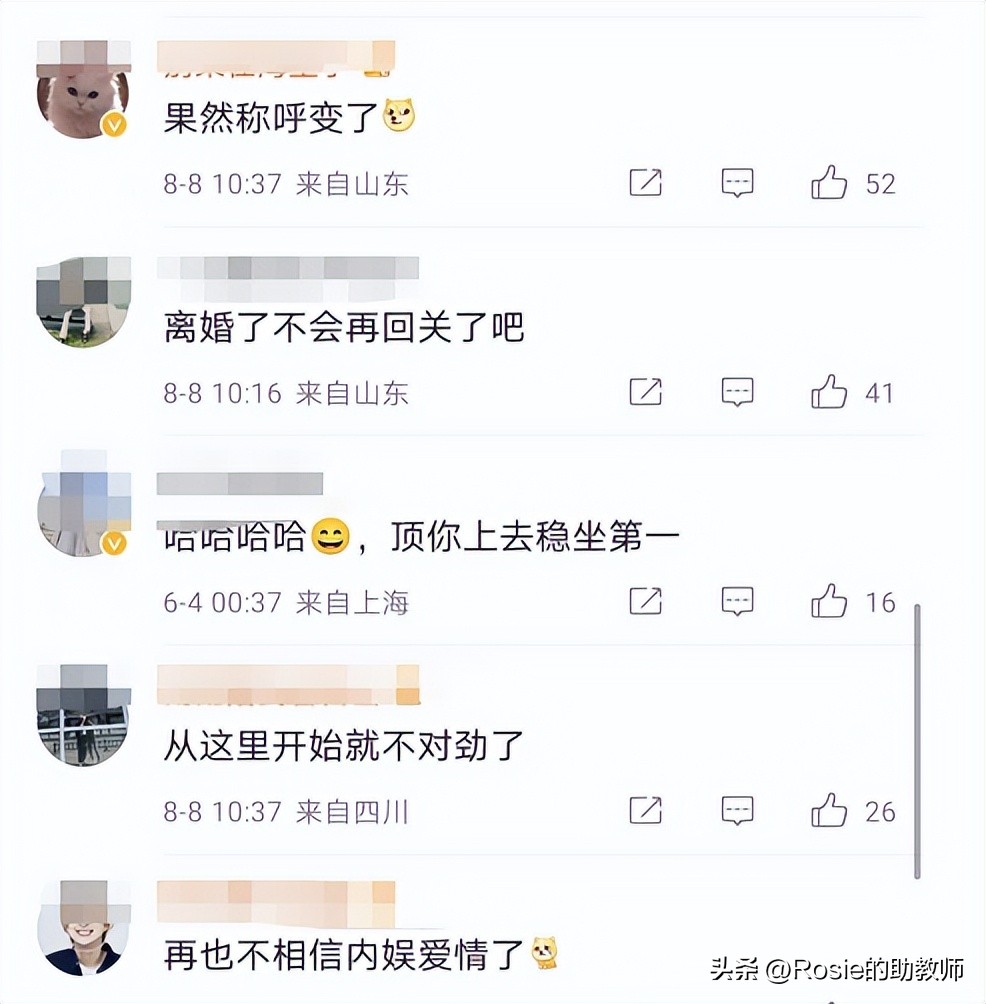This screenshot has height=1004, width=986.
Task: Like the 离婚了不会再回关了吧 comment
Action: click(x=828, y=393)
